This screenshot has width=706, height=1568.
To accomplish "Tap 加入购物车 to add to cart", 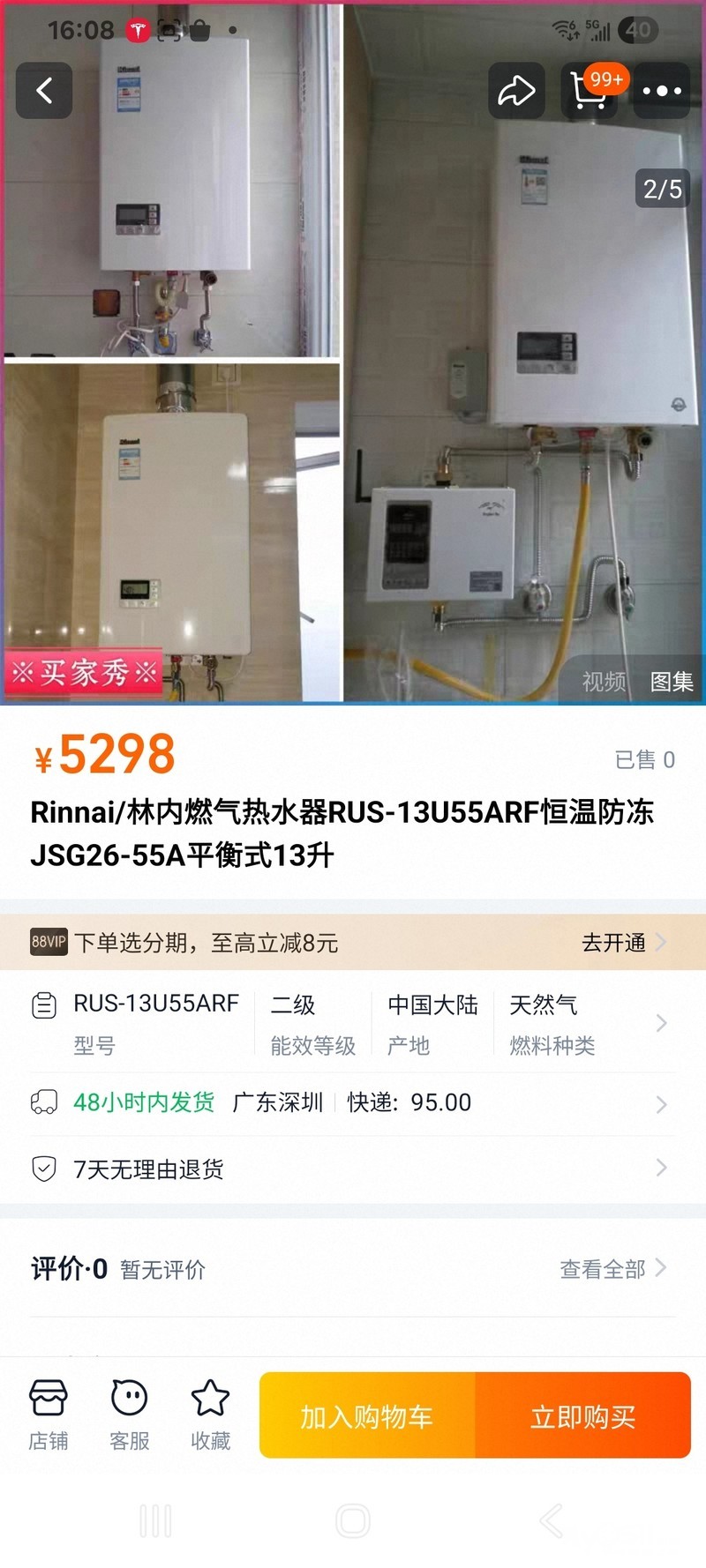I will pos(367,1416).
